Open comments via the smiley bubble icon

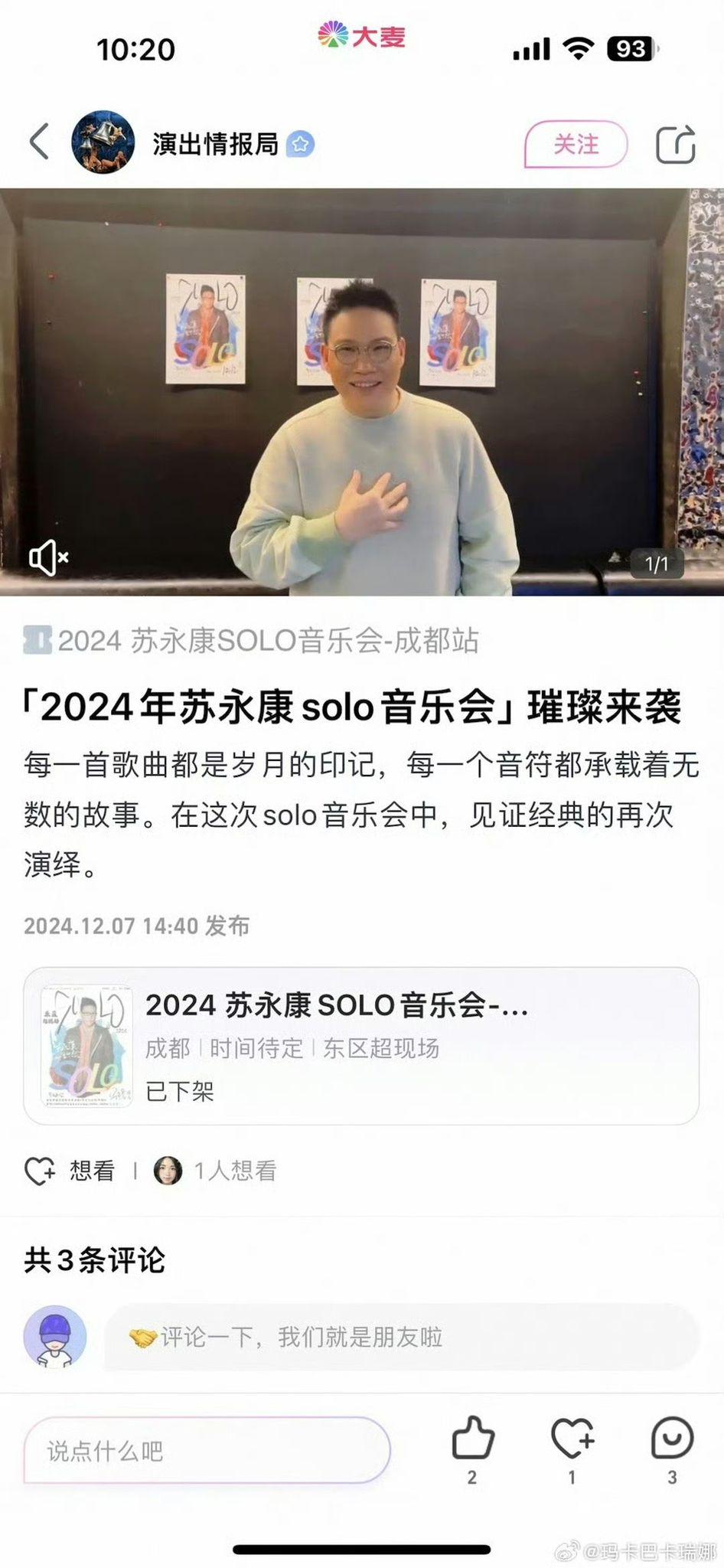coord(671,1439)
